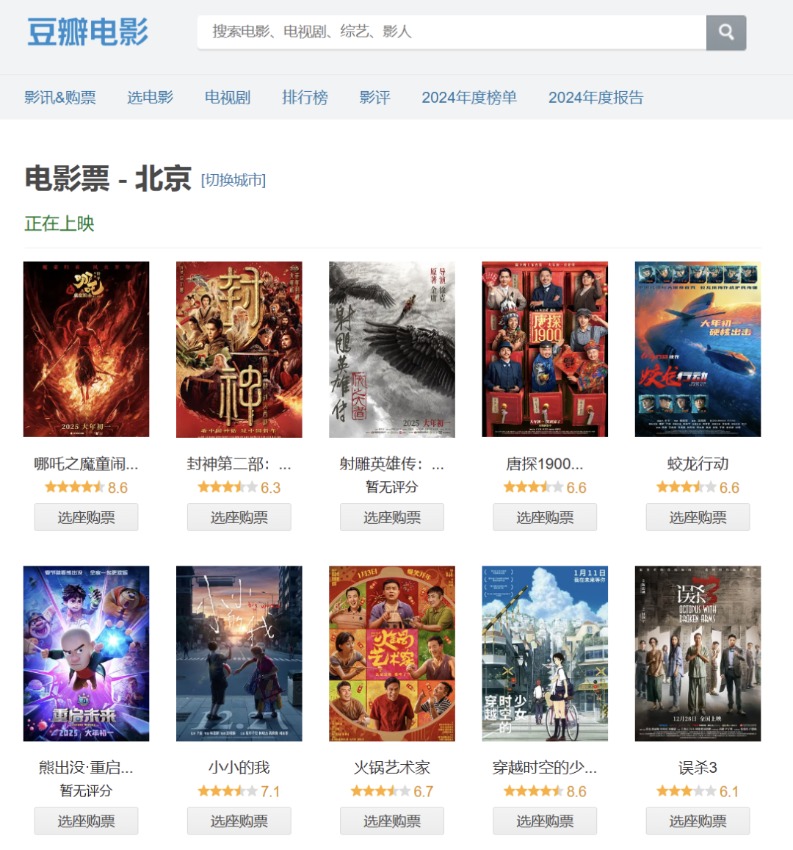Click the 豆瓣电影 logo
This screenshot has width=793, height=850.
[x=86, y=32]
